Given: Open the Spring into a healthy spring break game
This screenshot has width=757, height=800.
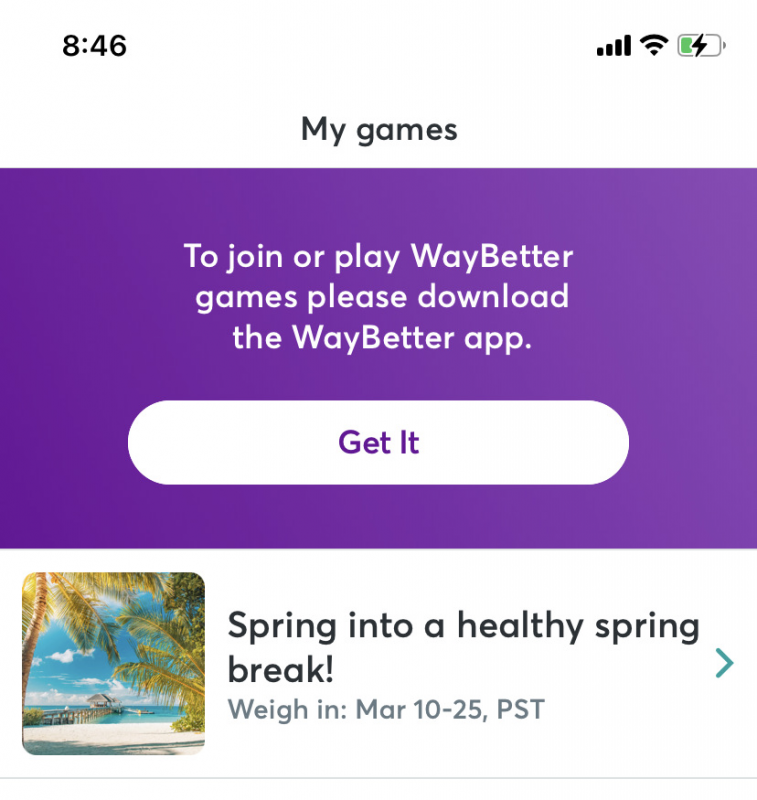Looking at the screenshot, I should click(x=463, y=663).
